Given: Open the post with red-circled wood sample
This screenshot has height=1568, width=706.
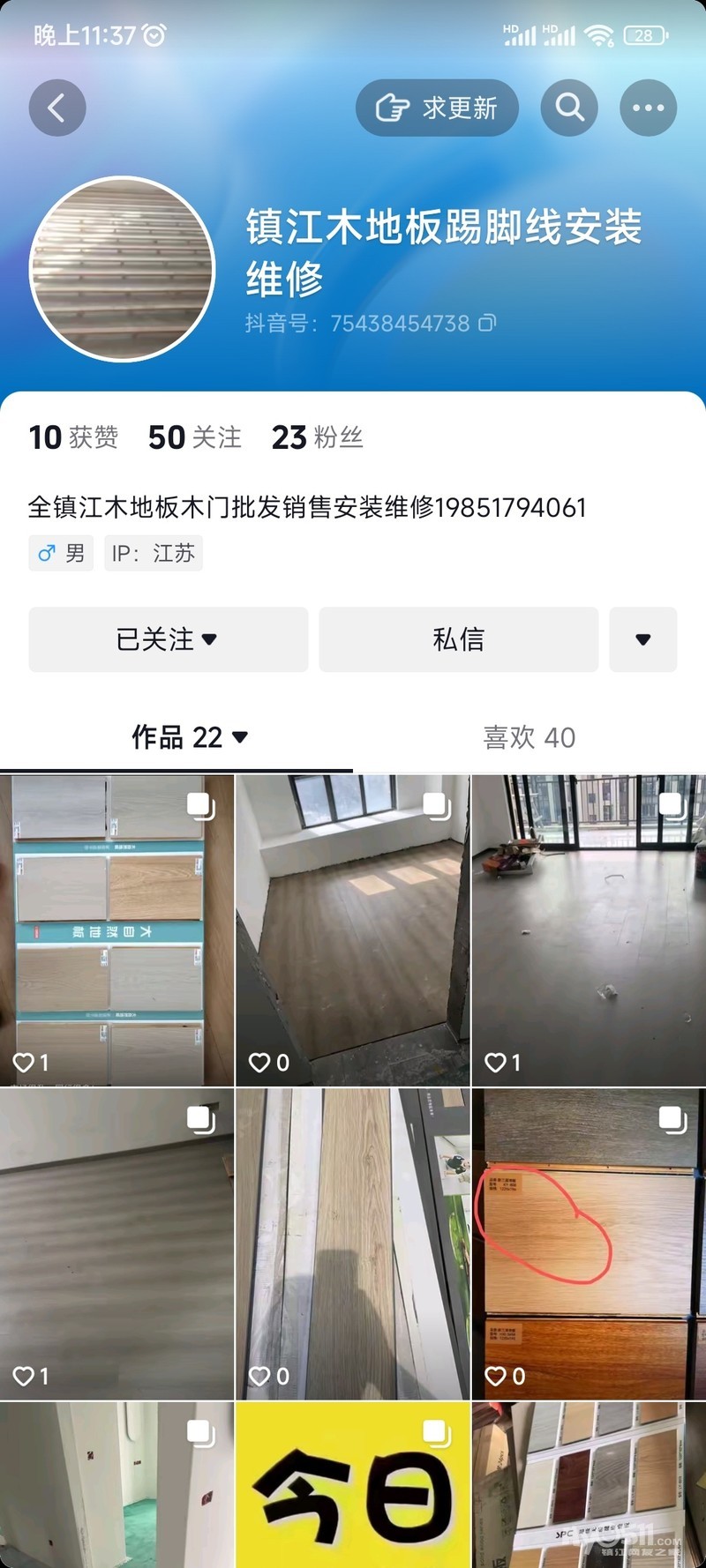Looking at the screenshot, I should point(589,1243).
